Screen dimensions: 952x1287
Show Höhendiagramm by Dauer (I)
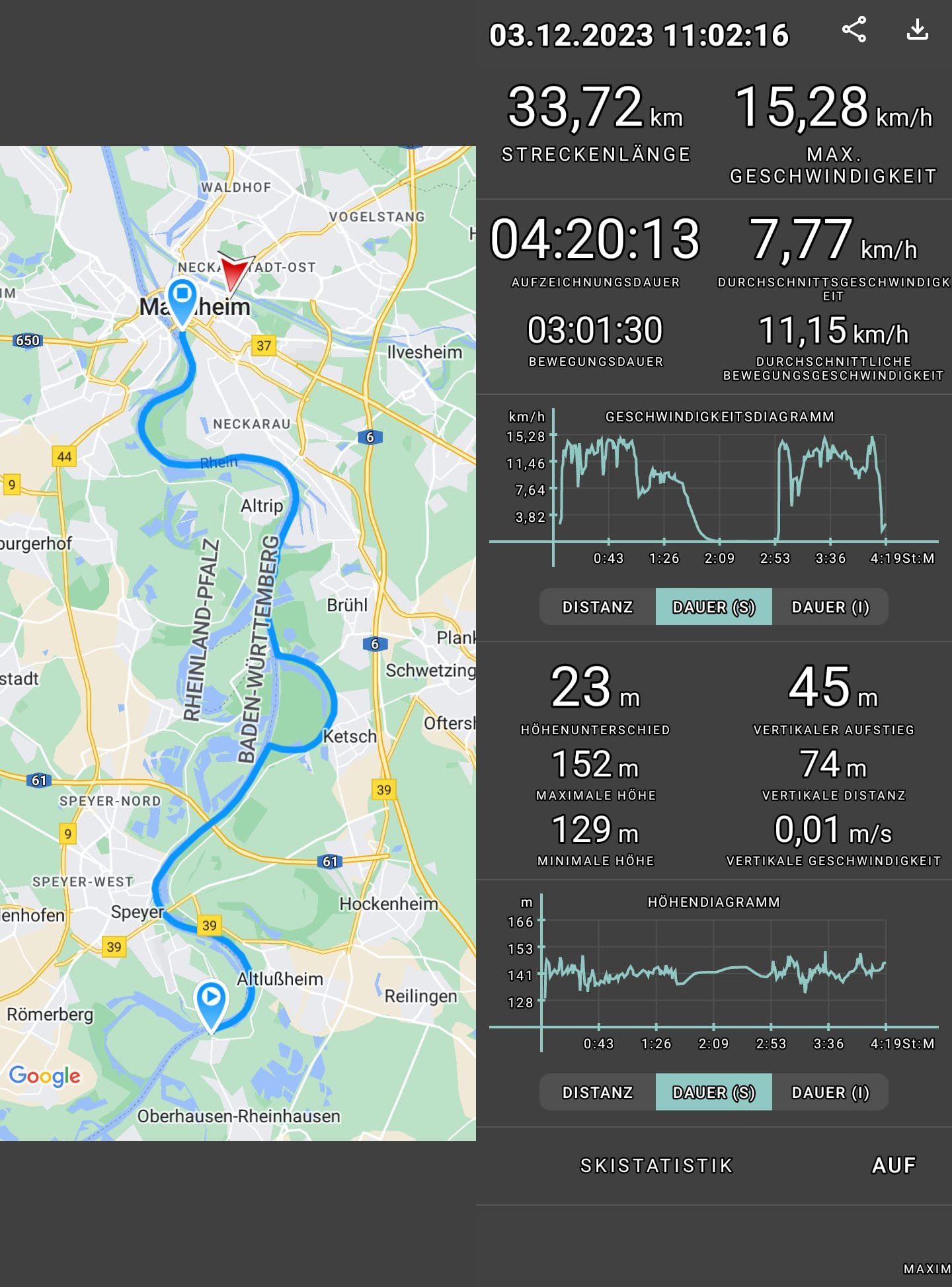coord(830,1093)
